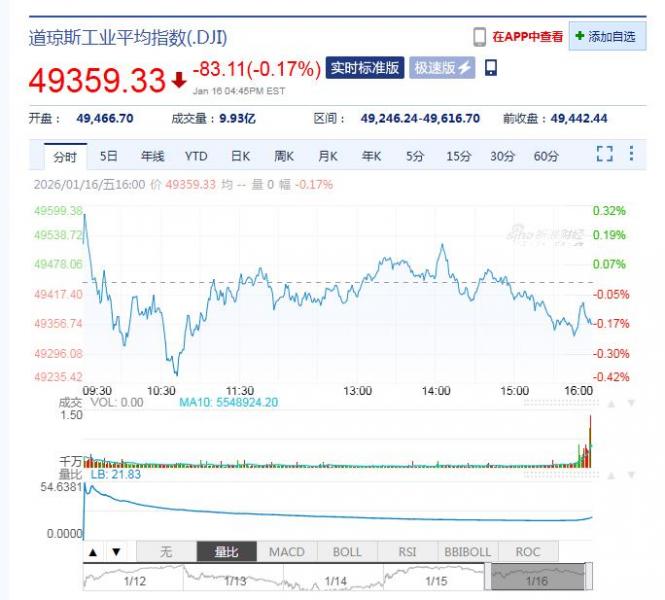Open the chart overflow menu
Screen dimensions: 665x600
click(631, 154)
